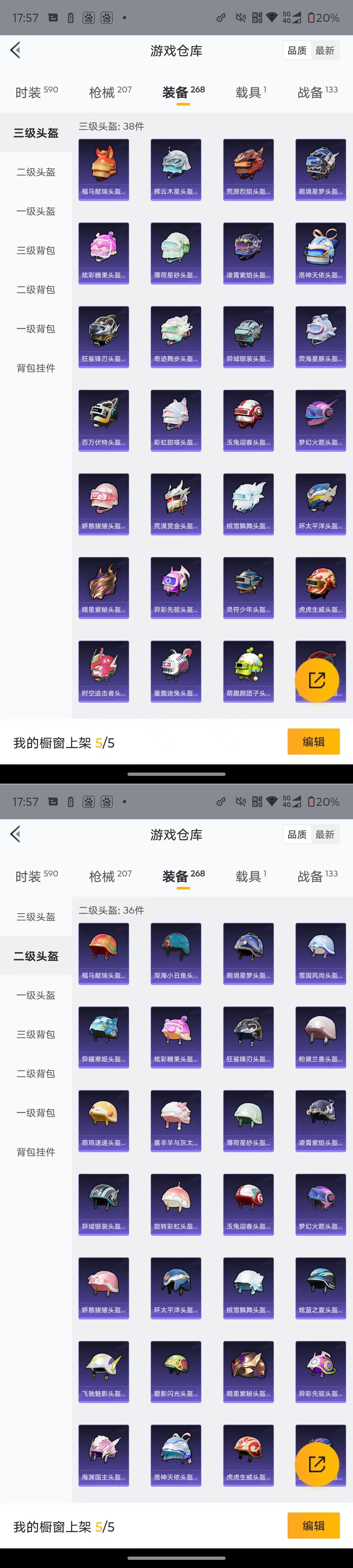Image resolution: width=353 pixels, height=1568 pixels.
Task: Open the 萌鸡速递头盔 item
Action: click(x=104, y=1120)
